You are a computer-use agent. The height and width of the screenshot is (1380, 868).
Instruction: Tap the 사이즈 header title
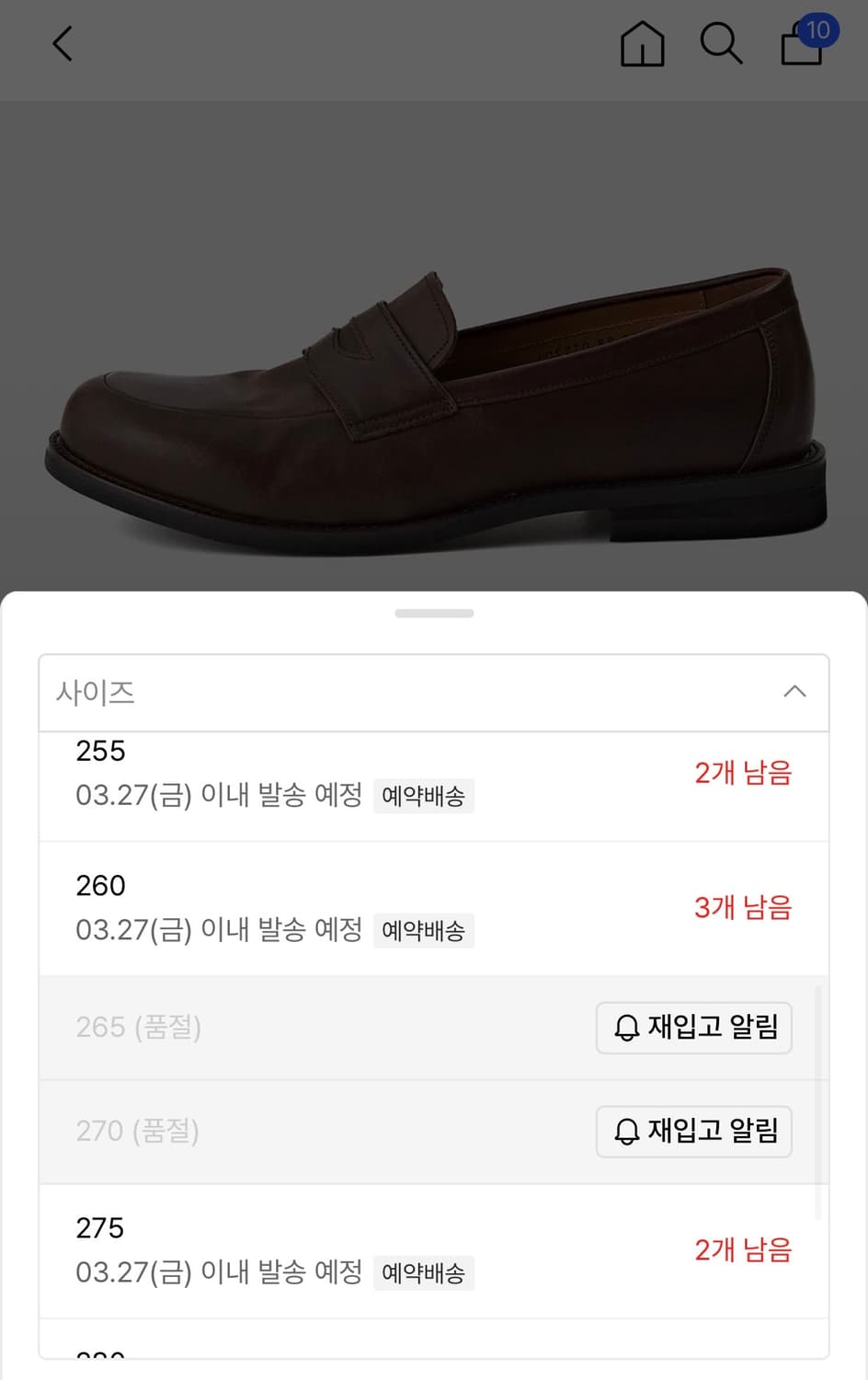[x=95, y=693]
